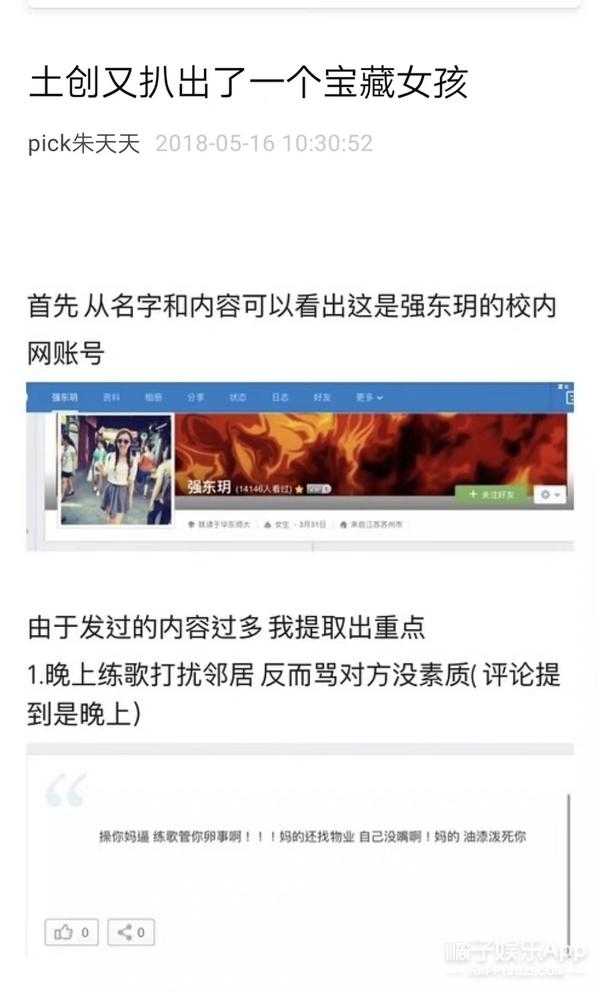Enlarge the 强东玥 profile screenshot image

300,466
